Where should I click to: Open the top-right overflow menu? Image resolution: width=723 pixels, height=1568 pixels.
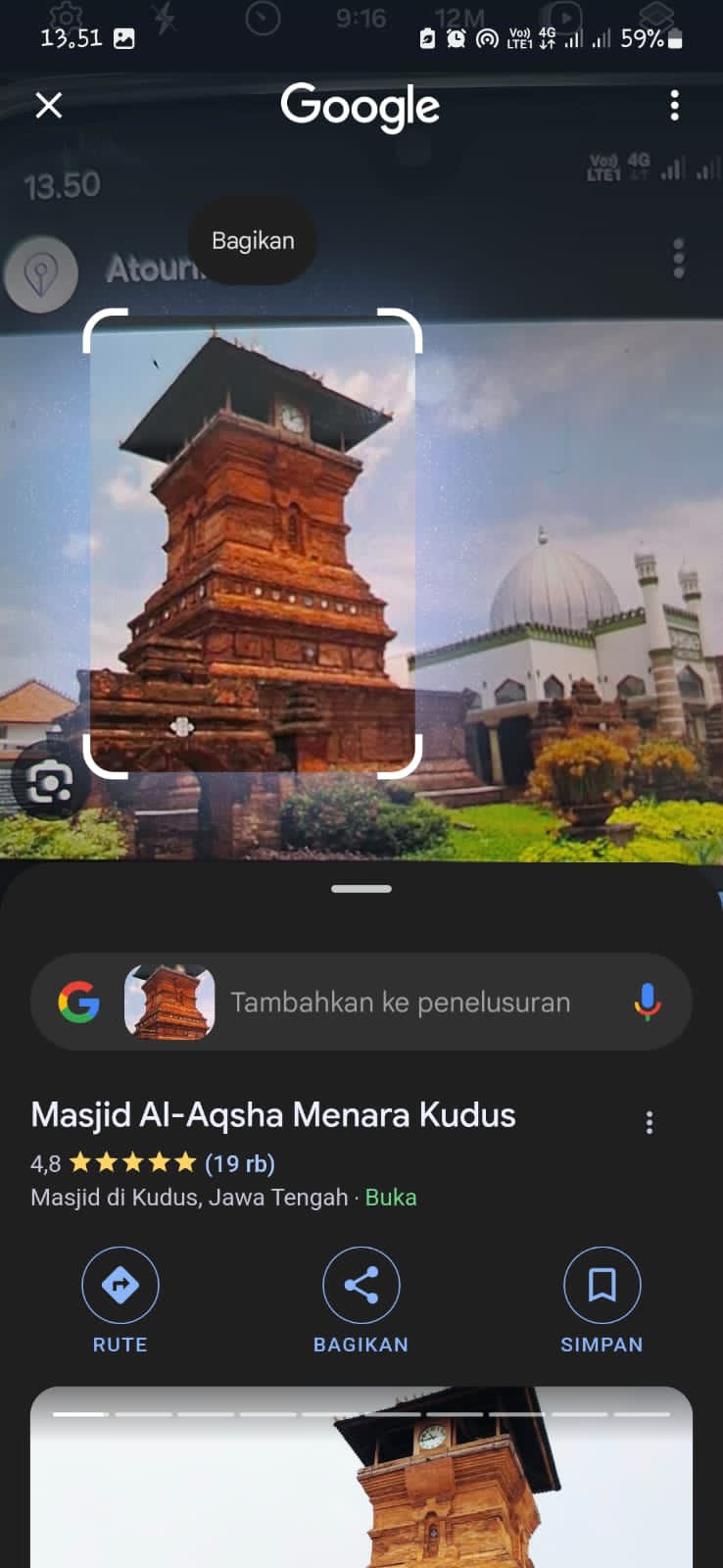(x=674, y=106)
